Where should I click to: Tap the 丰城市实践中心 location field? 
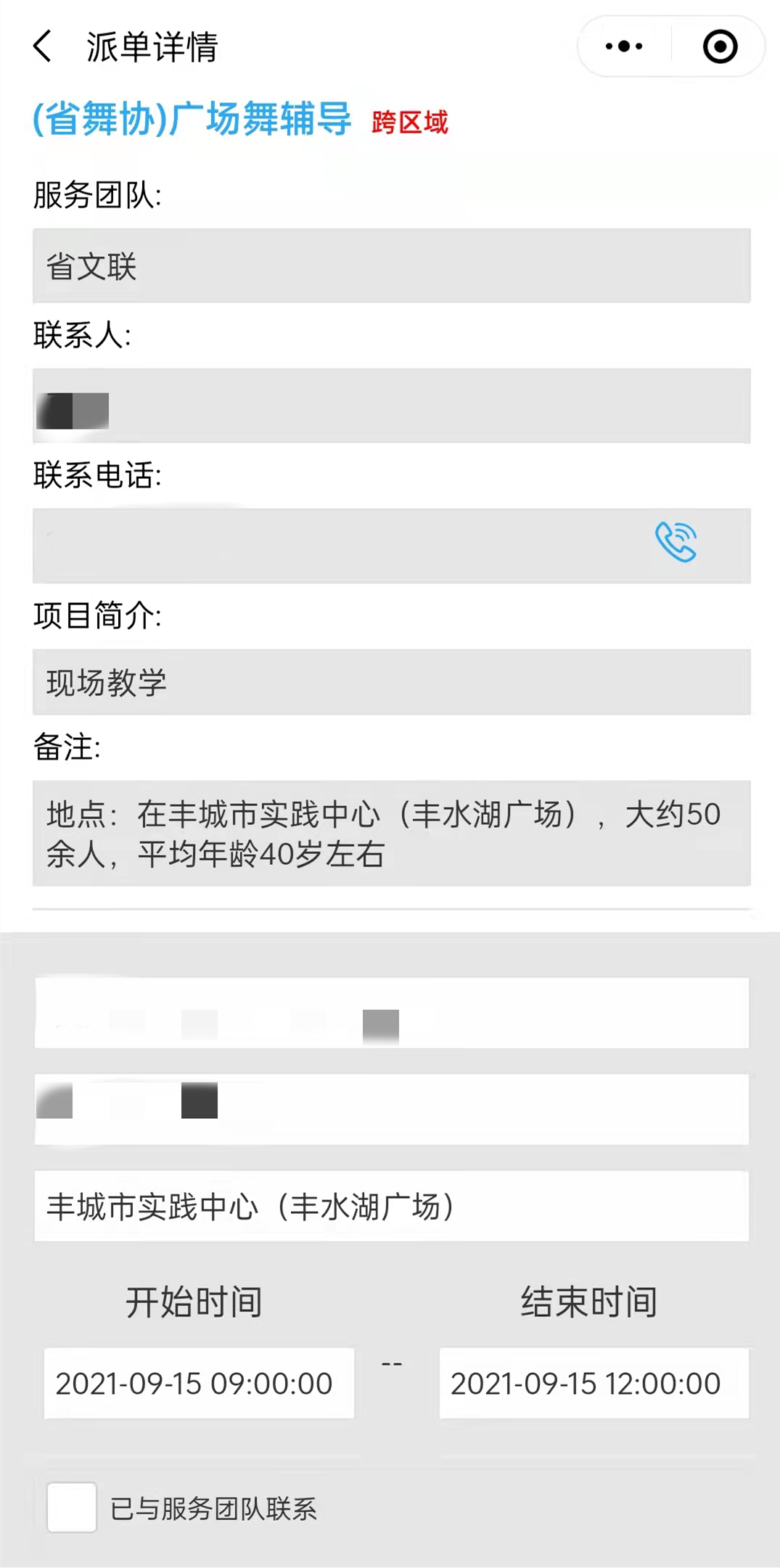392,1206
